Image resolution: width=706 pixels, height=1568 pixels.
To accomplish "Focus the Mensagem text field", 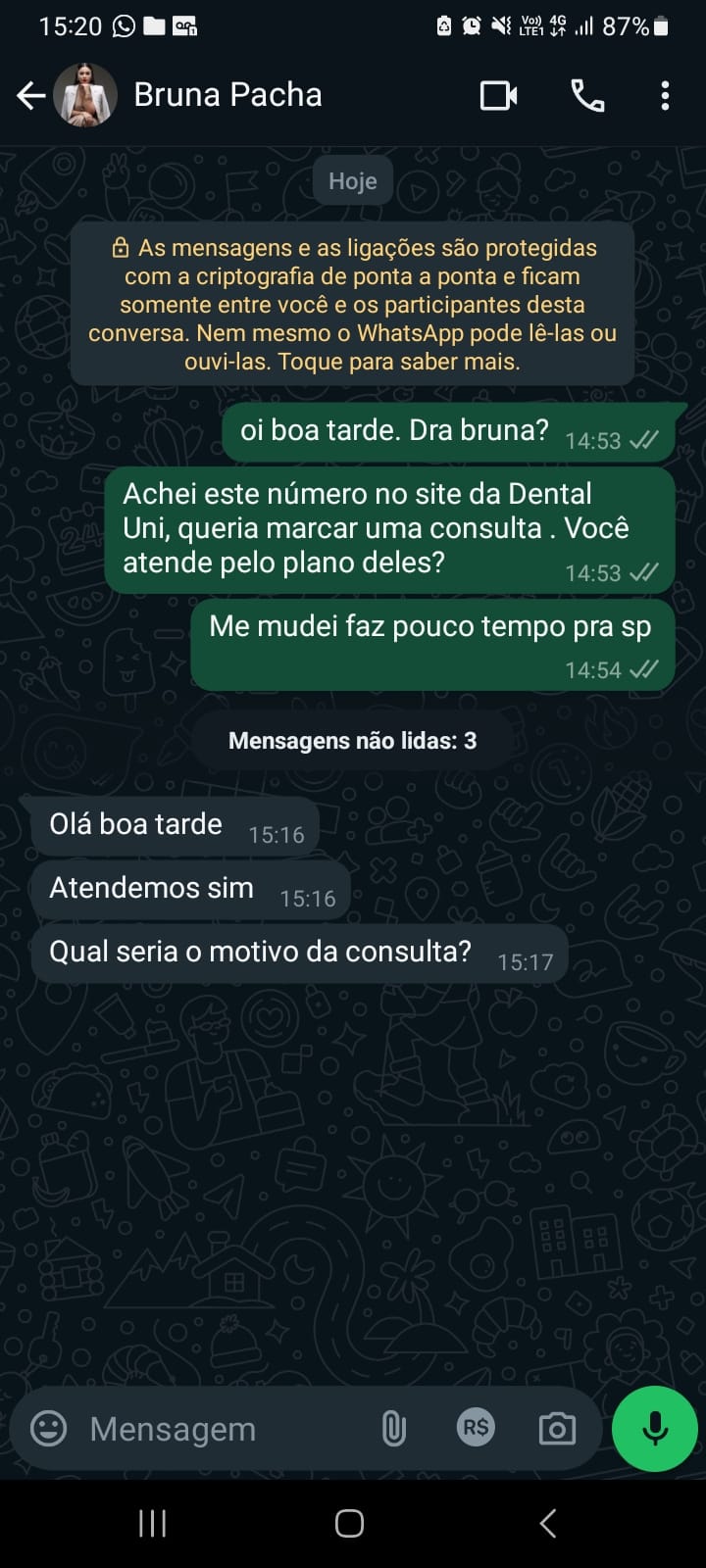I will [x=216, y=1429].
